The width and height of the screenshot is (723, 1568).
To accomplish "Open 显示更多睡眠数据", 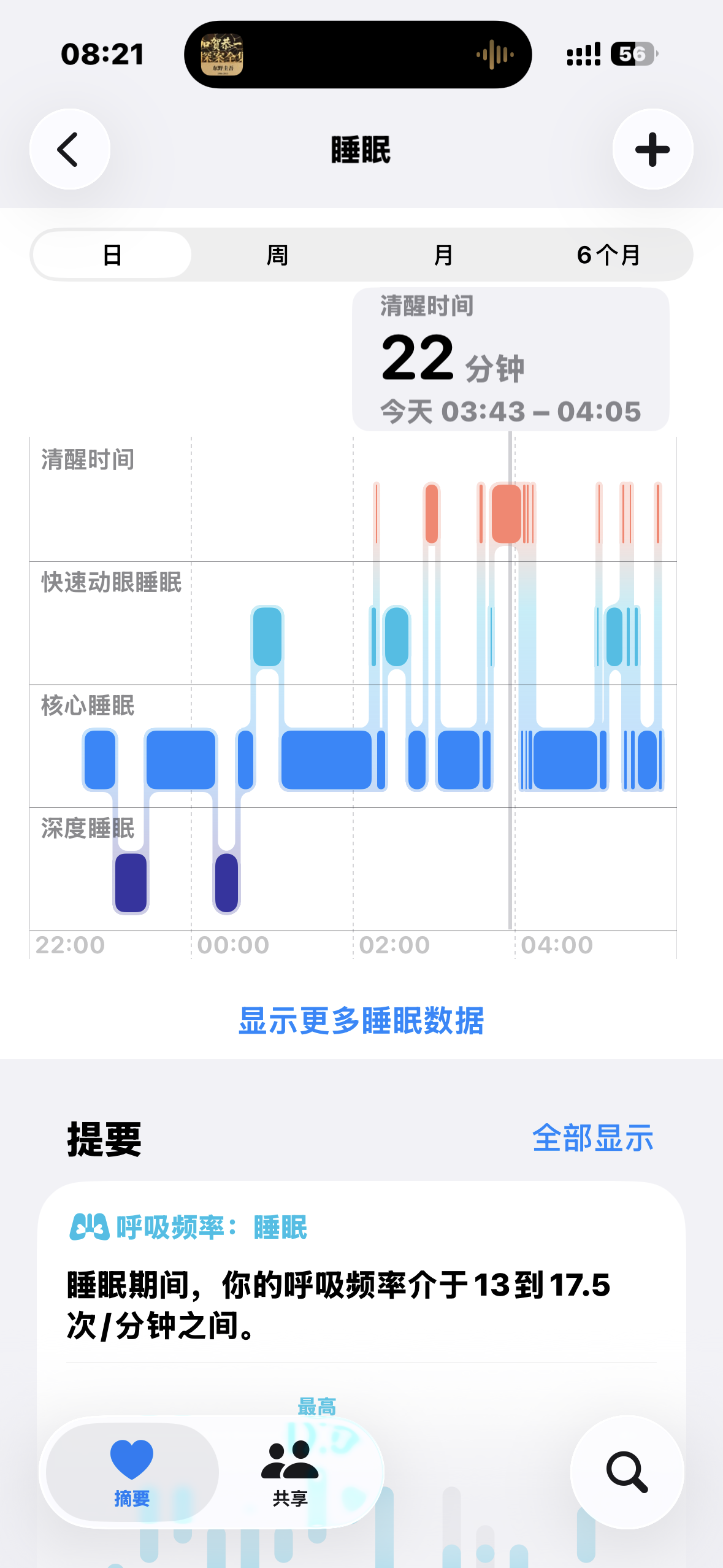I will [361, 1021].
